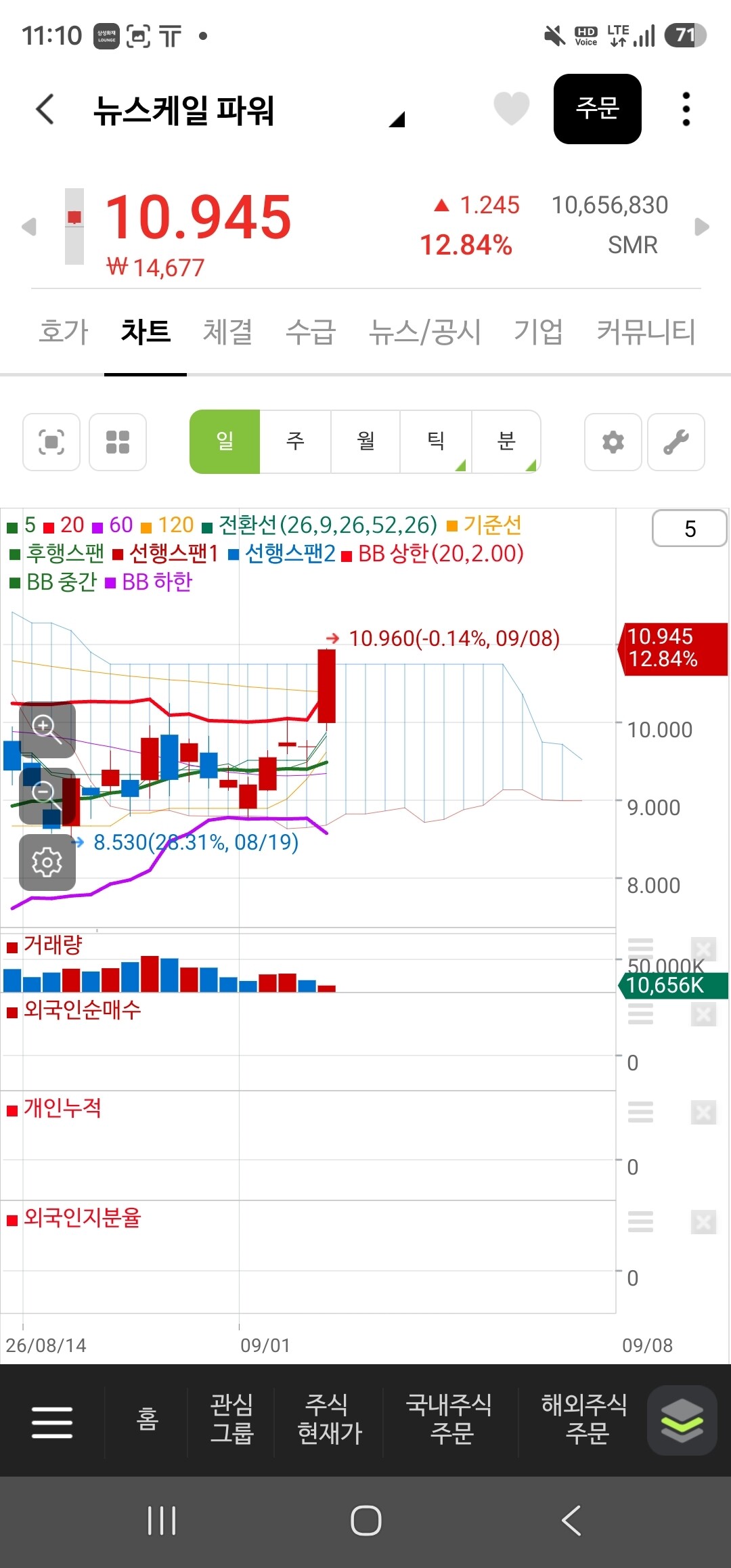
Task: Switch to the 호가 tab
Action: coord(64,332)
